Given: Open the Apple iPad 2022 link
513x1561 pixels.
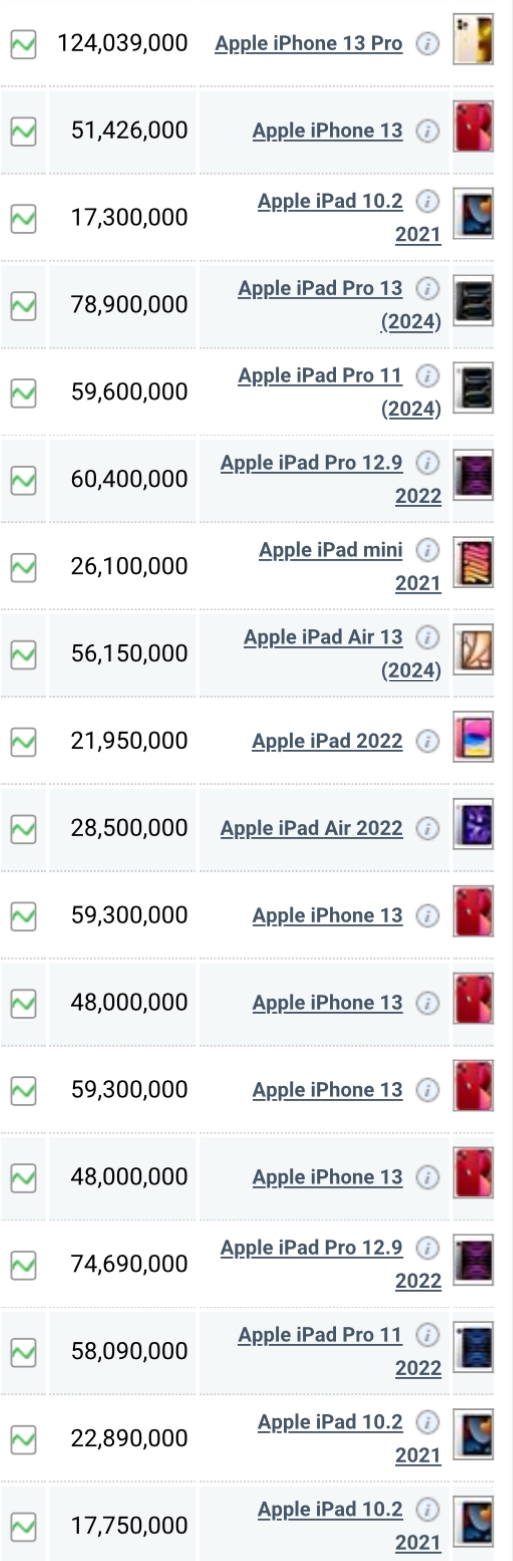Looking at the screenshot, I should pyautogui.click(x=328, y=741).
